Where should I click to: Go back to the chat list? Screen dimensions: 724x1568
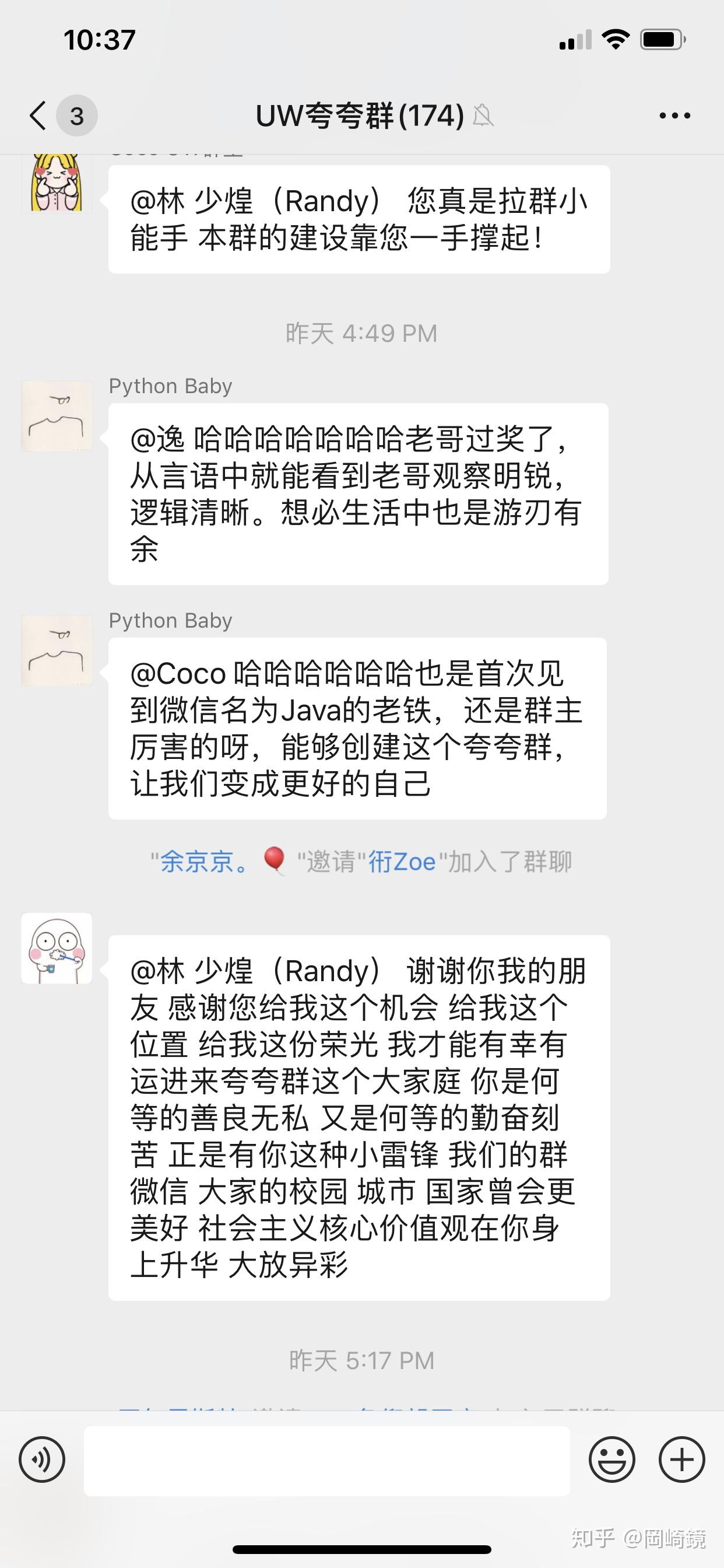point(38,115)
